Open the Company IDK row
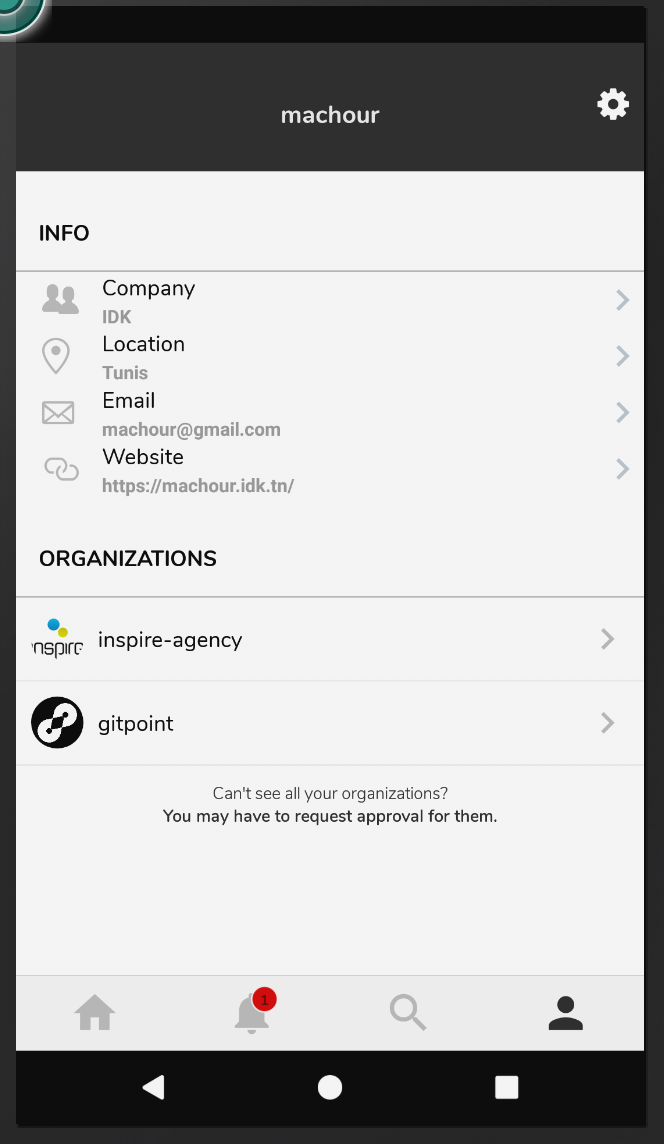The width and height of the screenshot is (664, 1144). 330,301
